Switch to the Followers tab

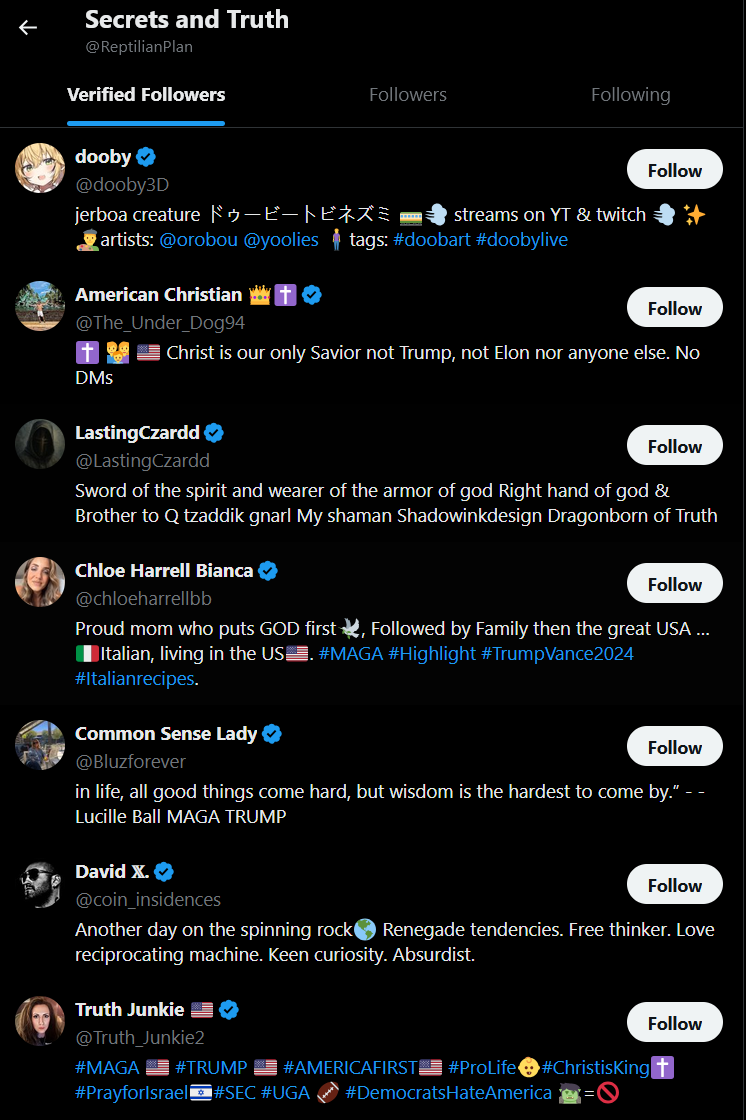pyautogui.click(x=407, y=95)
